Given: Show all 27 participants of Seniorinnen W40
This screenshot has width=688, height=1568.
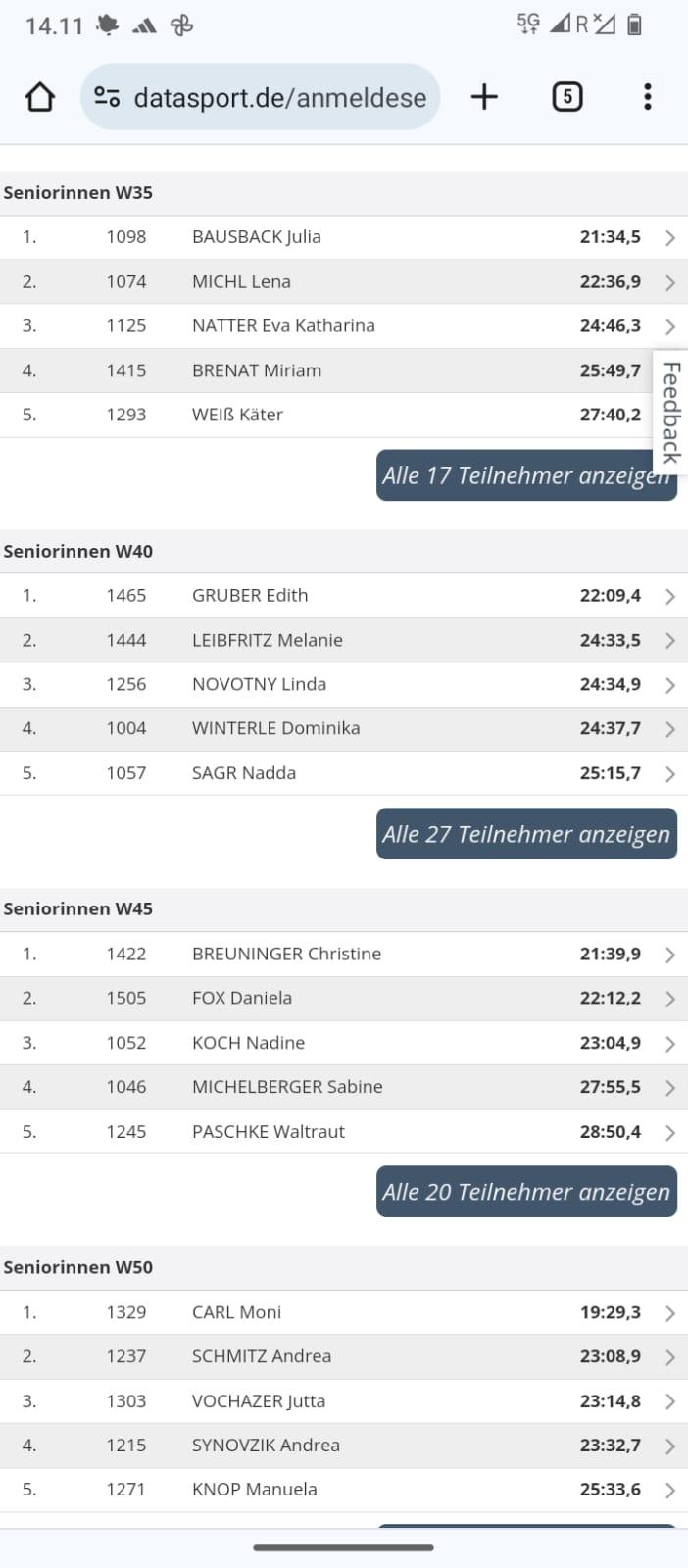Looking at the screenshot, I should 526,834.
